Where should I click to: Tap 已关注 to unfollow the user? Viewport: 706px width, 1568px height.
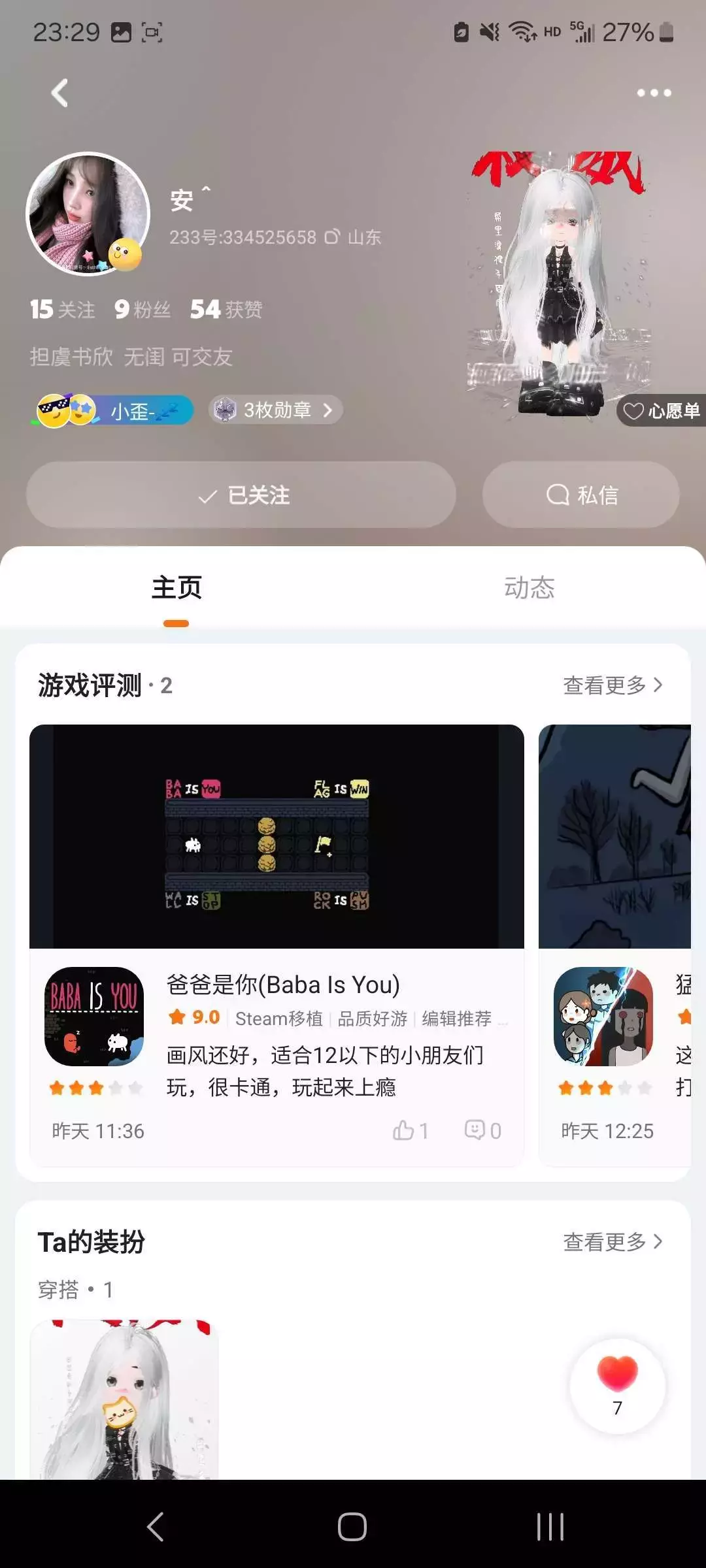pyautogui.click(x=241, y=495)
